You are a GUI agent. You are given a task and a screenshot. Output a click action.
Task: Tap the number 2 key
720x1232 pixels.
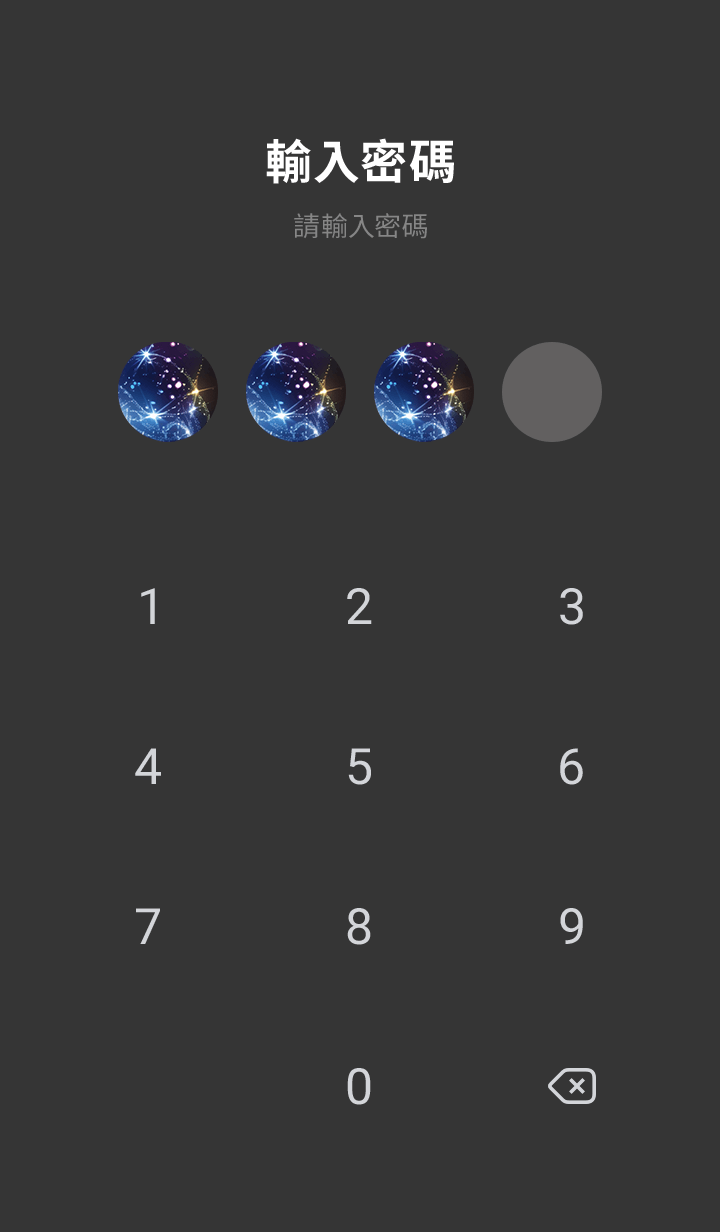[x=359, y=607]
